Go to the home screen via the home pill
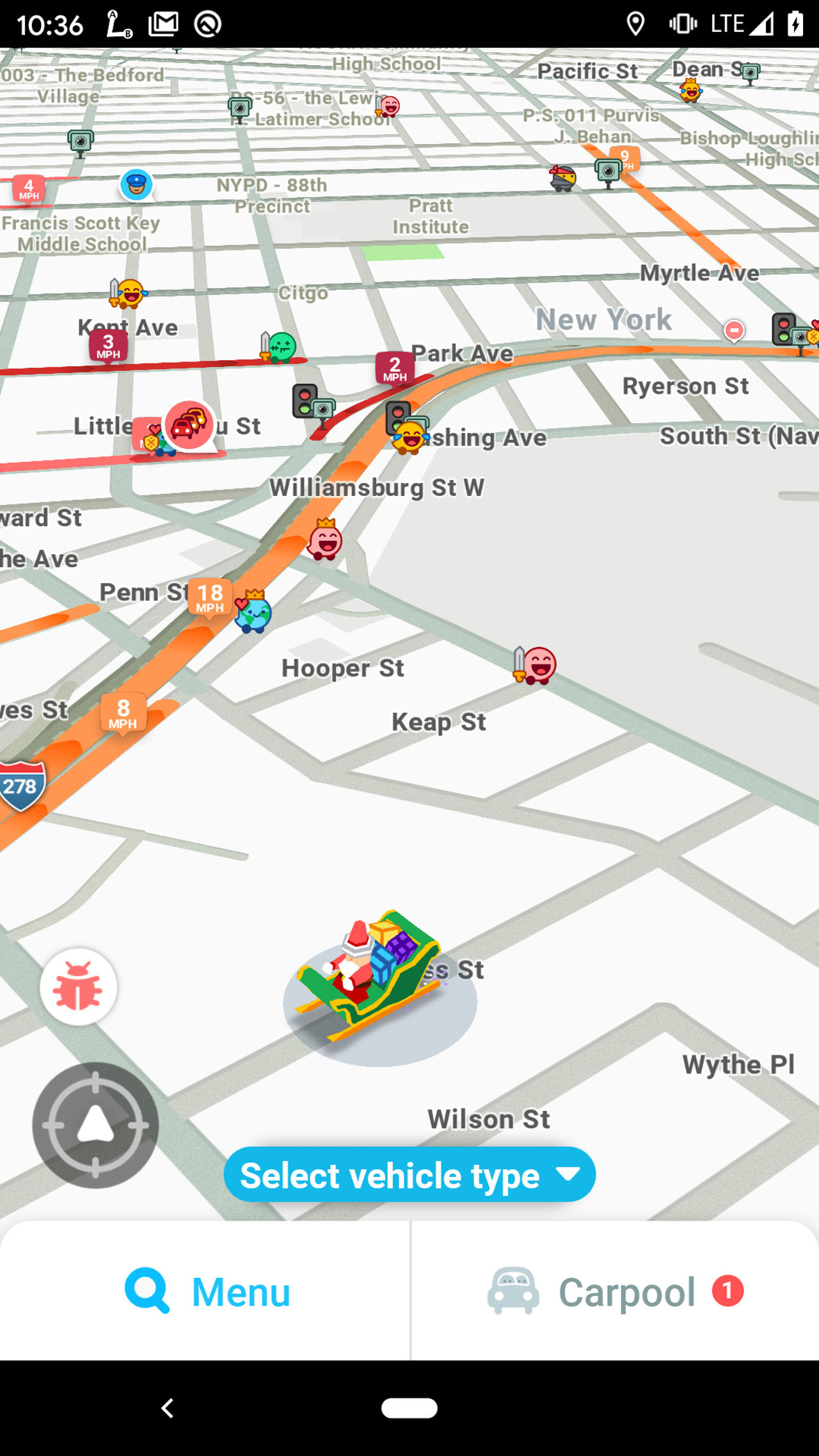The image size is (819, 1456). pos(409,1408)
